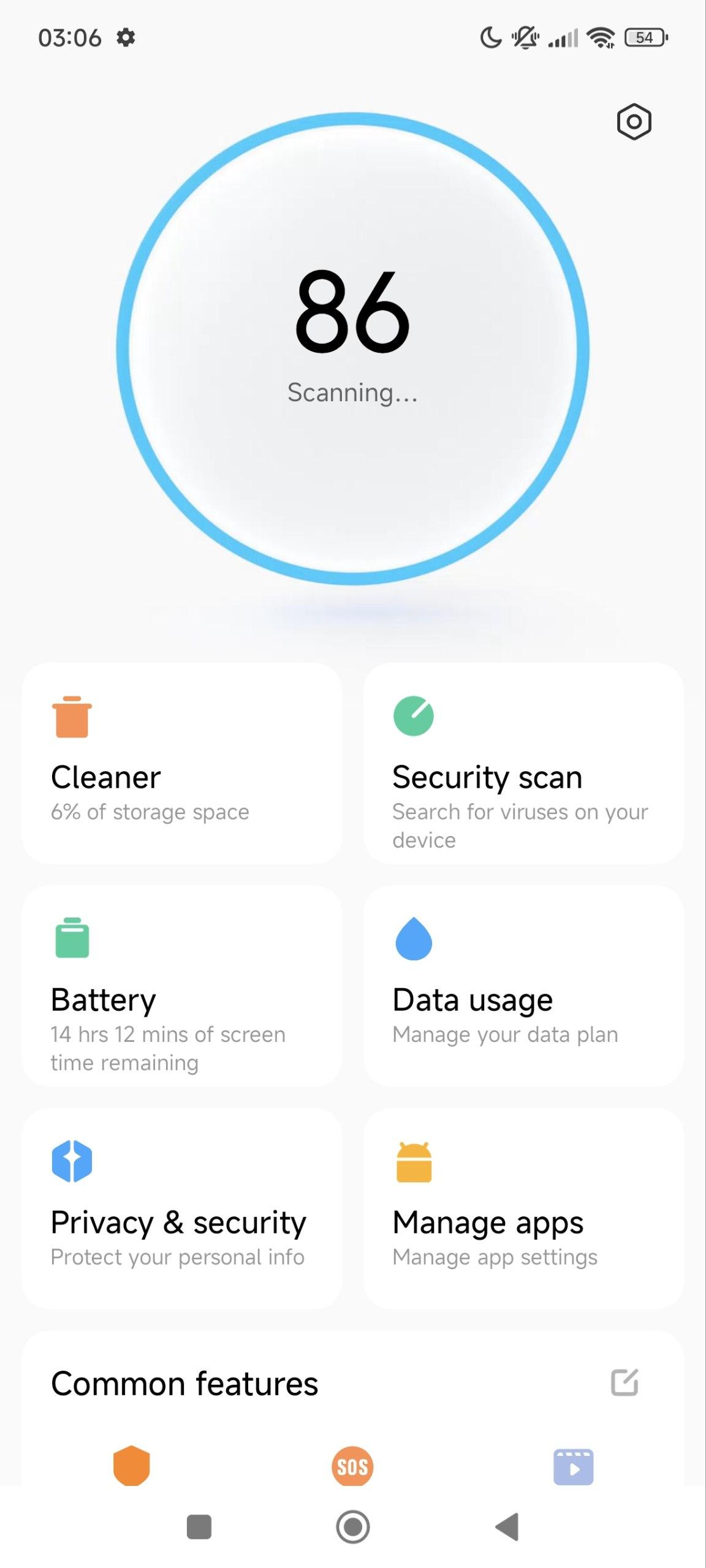Open the Battery card
The height and width of the screenshot is (1568, 706).
181,986
